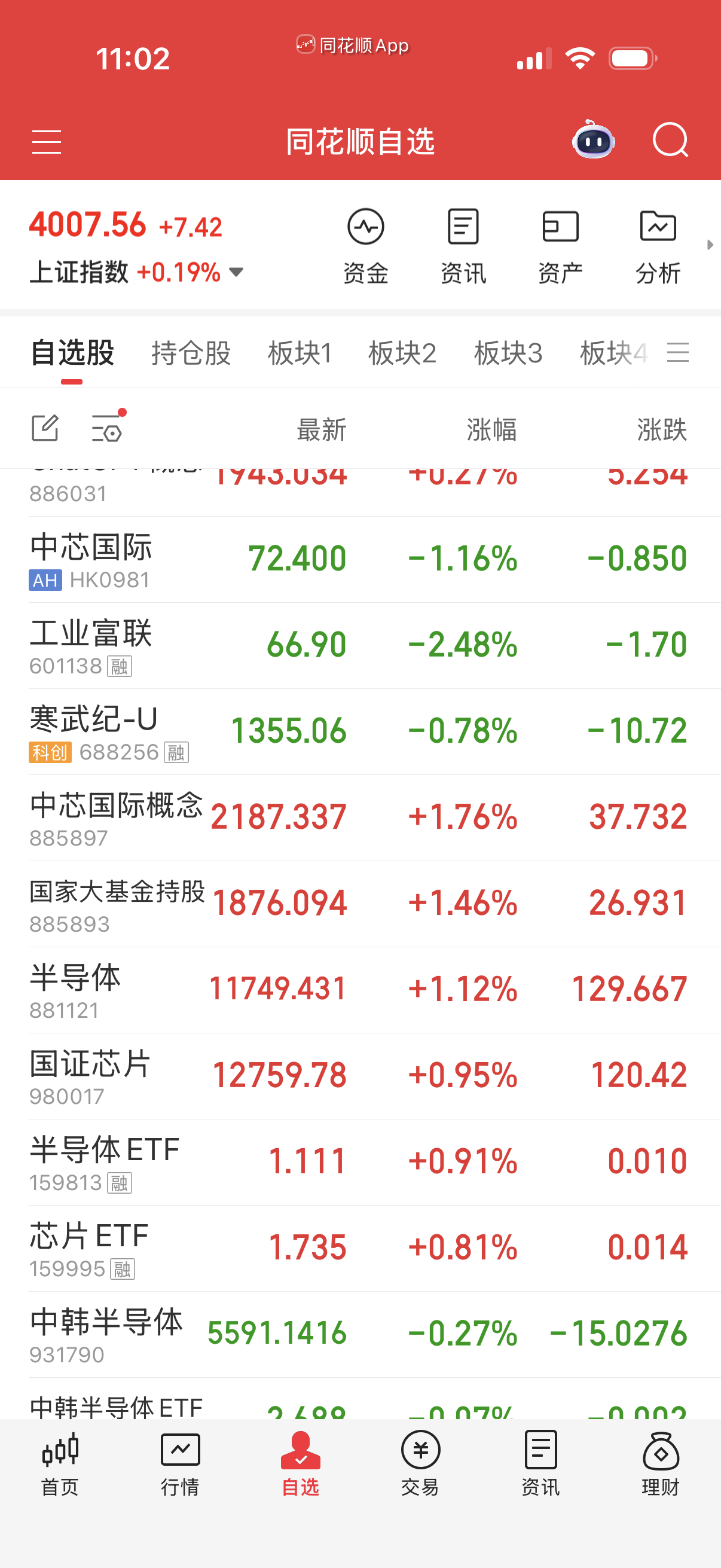
Task: Open search with the magnifier icon
Action: click(671, 141)
